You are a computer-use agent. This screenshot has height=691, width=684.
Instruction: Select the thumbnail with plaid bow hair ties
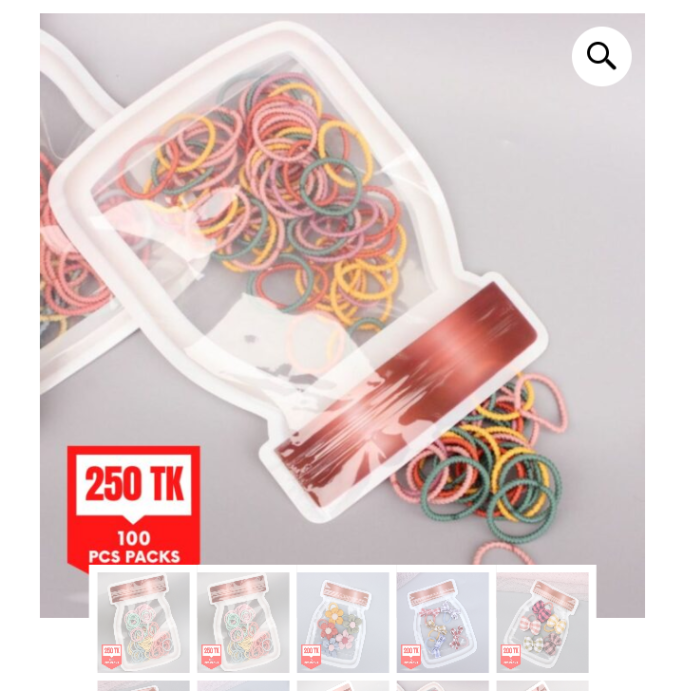click(x=542, y=621)
